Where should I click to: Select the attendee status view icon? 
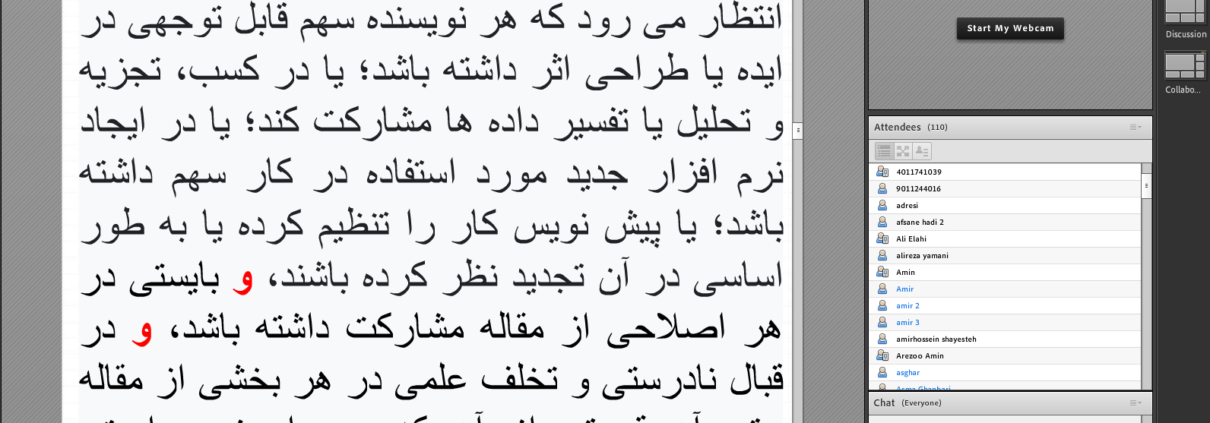coord(922,151)
